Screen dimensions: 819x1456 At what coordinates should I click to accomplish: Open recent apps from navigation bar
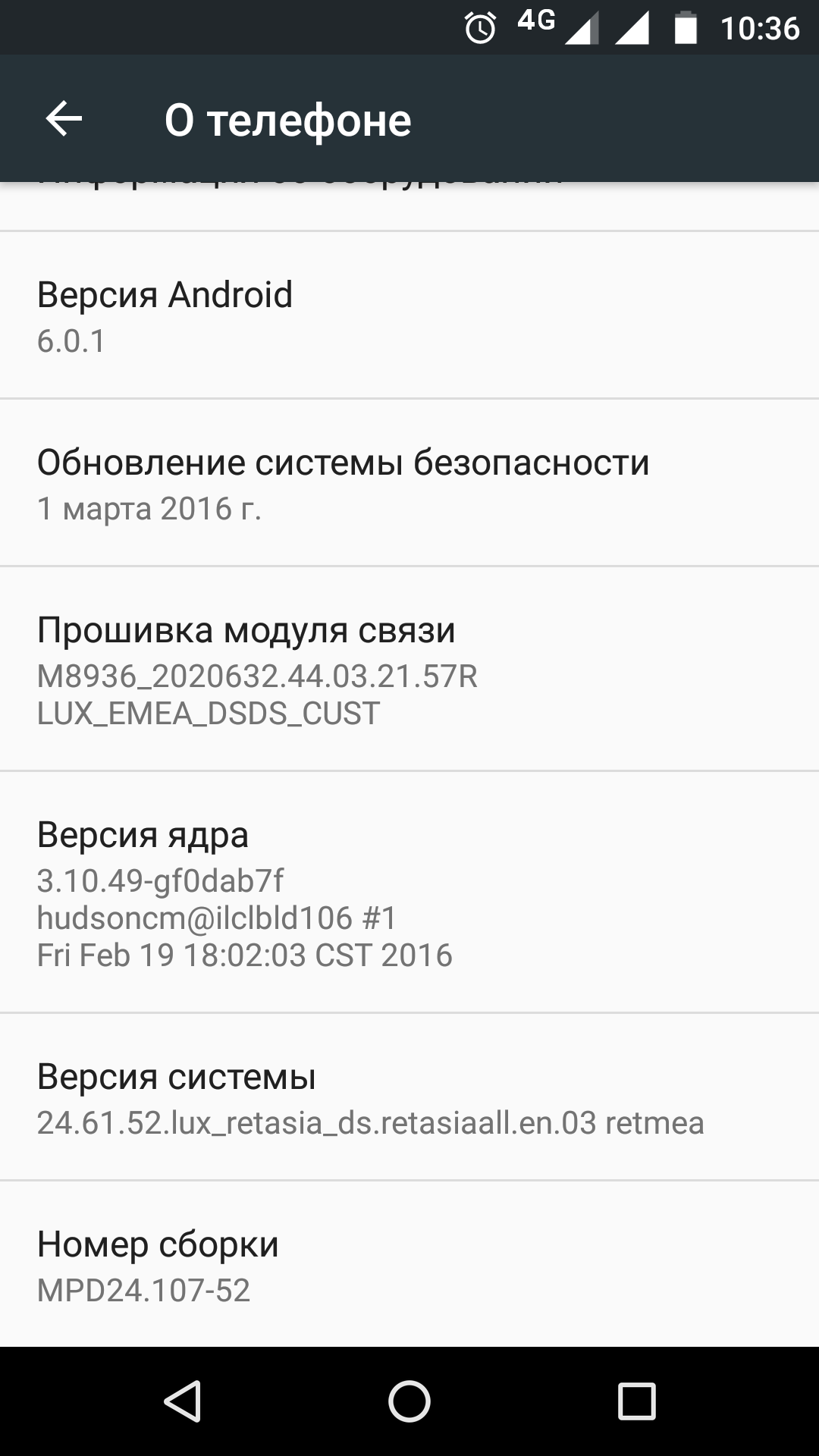pos(636,1401)
